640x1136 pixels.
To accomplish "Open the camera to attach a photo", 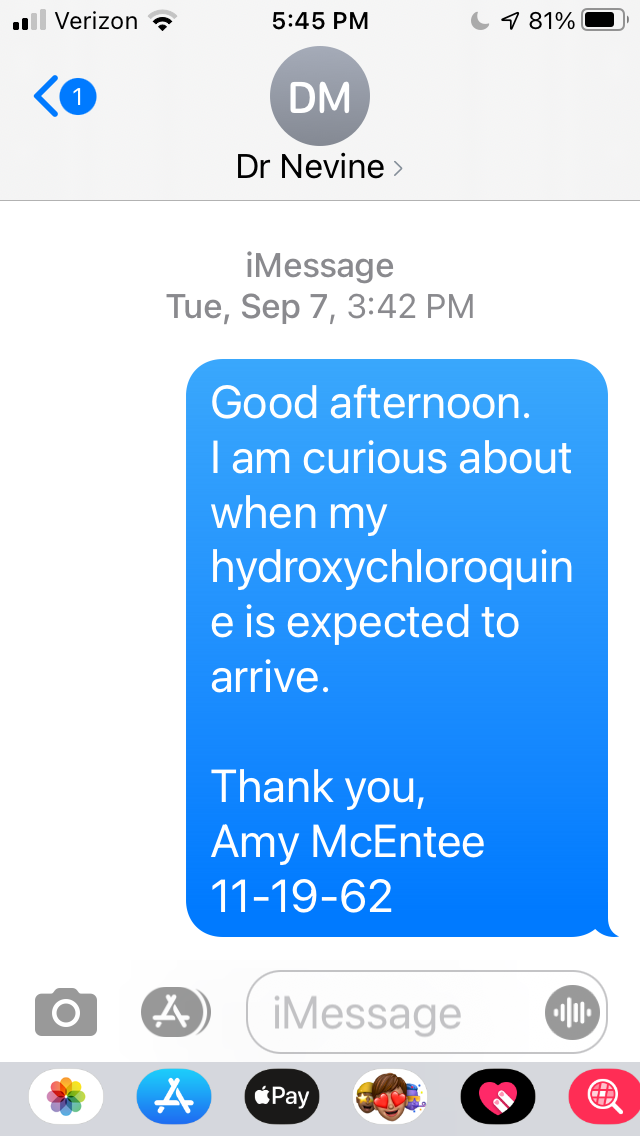I will coord(66,1011).
